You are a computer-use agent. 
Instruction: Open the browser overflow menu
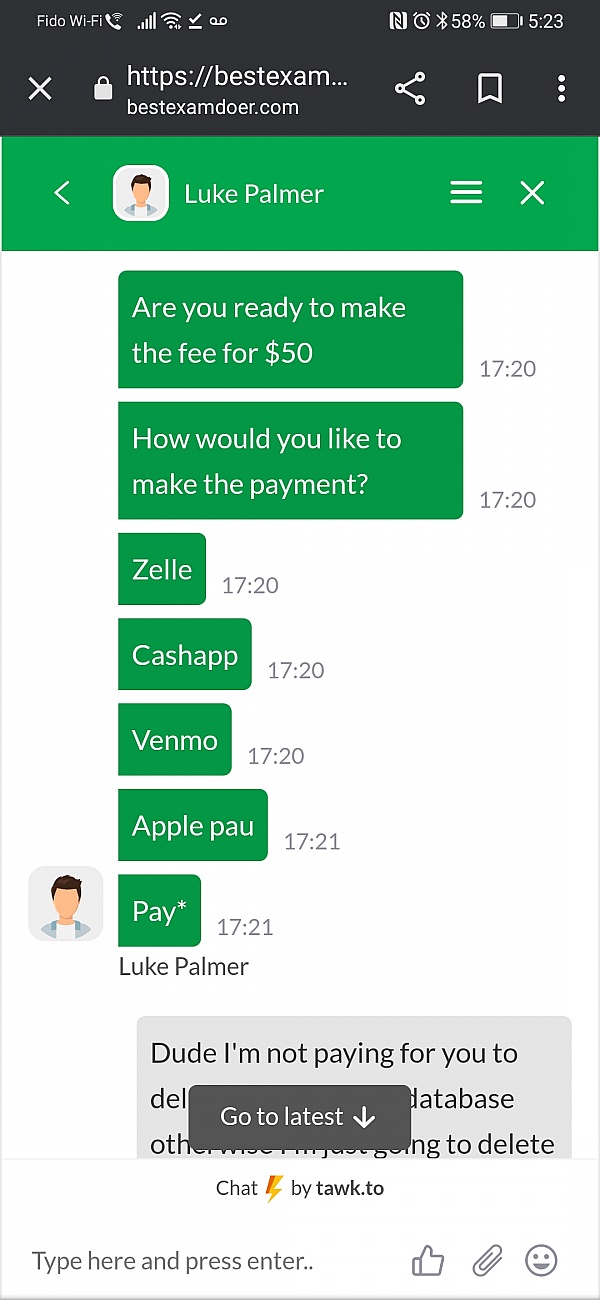pyautogui.click(x=561, y=89)
